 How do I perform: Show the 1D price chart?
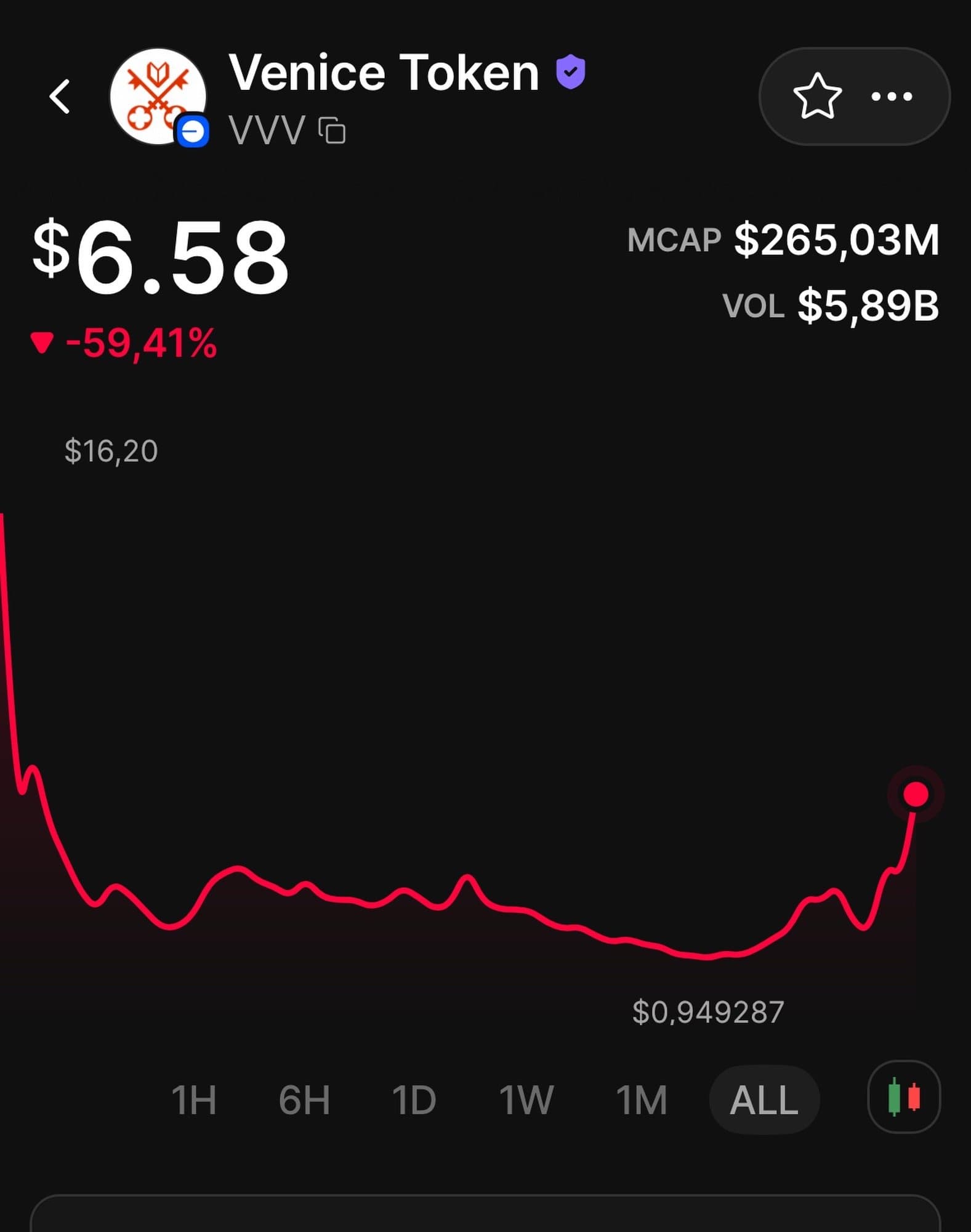414,1100
